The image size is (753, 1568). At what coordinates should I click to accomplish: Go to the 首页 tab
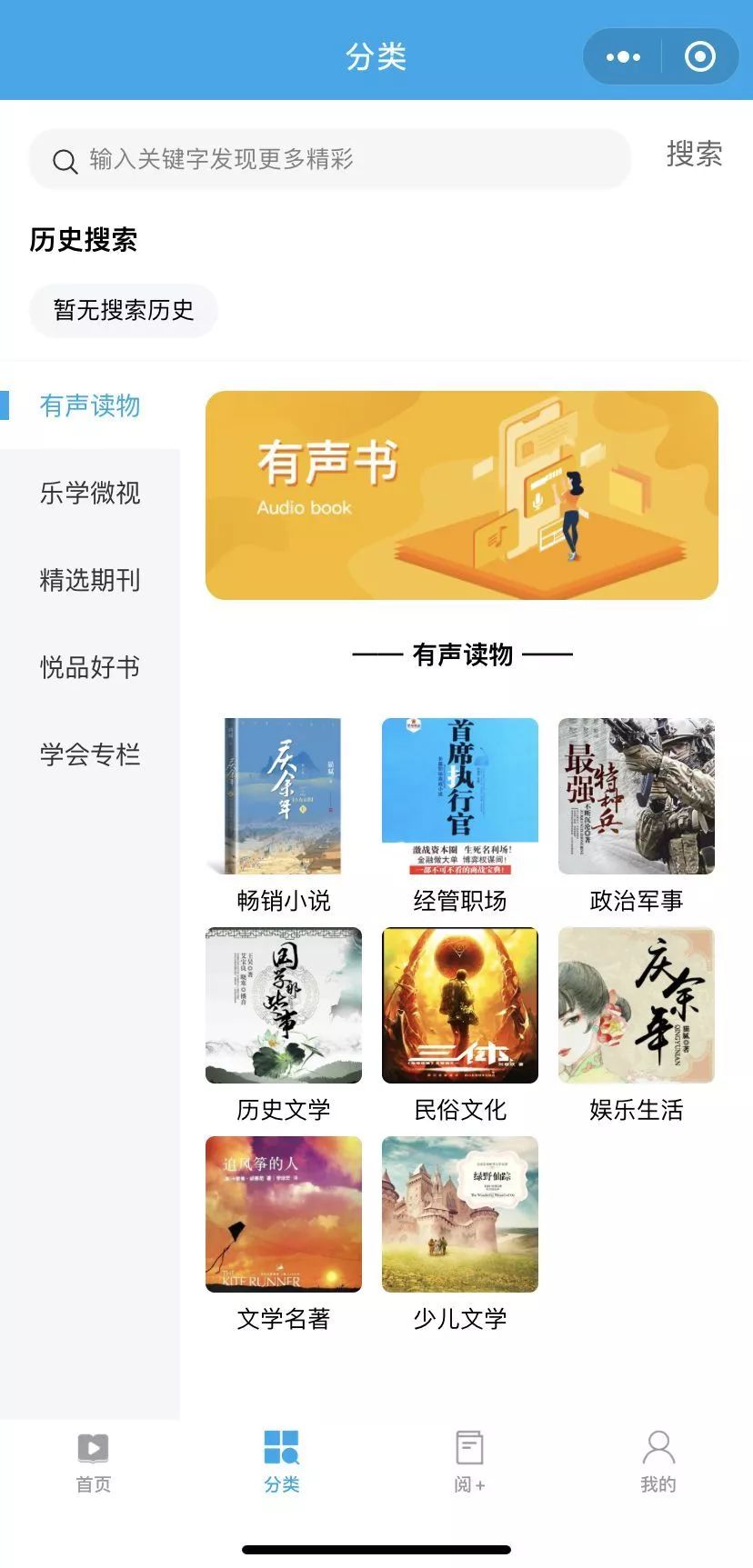point(94,1462)
